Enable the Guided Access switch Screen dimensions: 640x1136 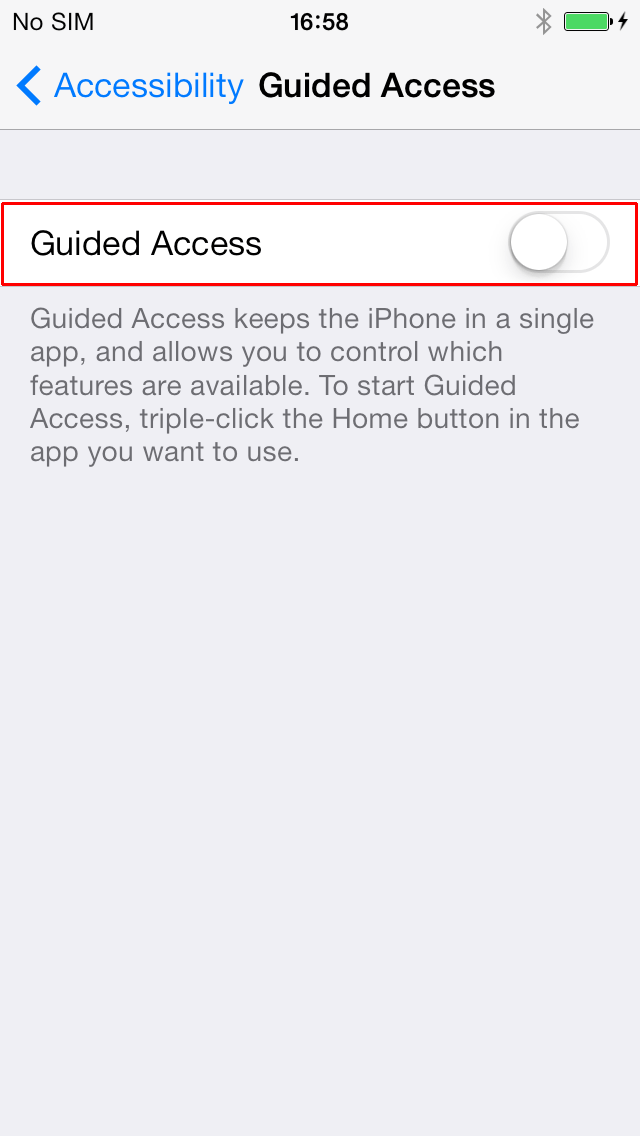click(x=559, y=243)
